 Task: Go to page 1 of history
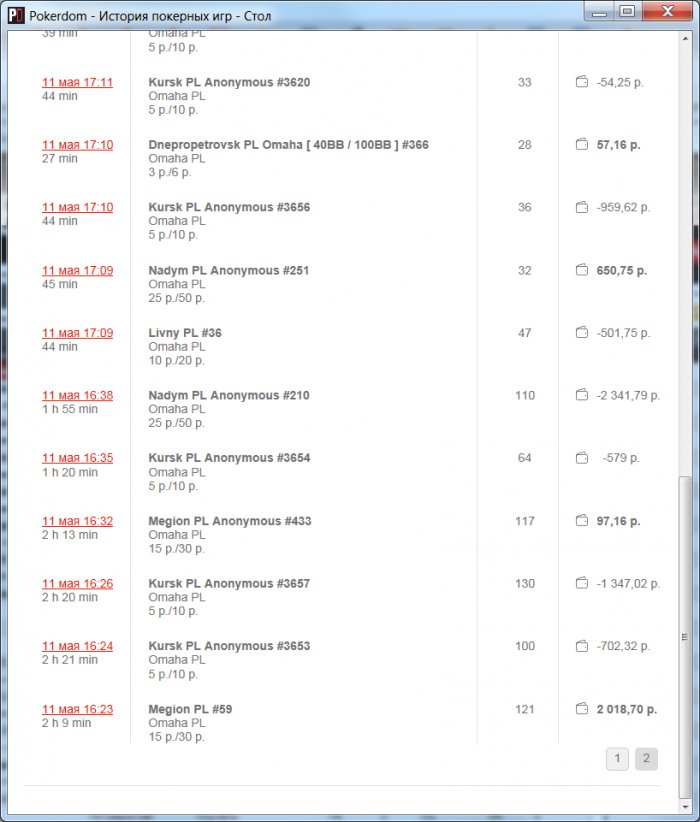(x=617, y=759)
